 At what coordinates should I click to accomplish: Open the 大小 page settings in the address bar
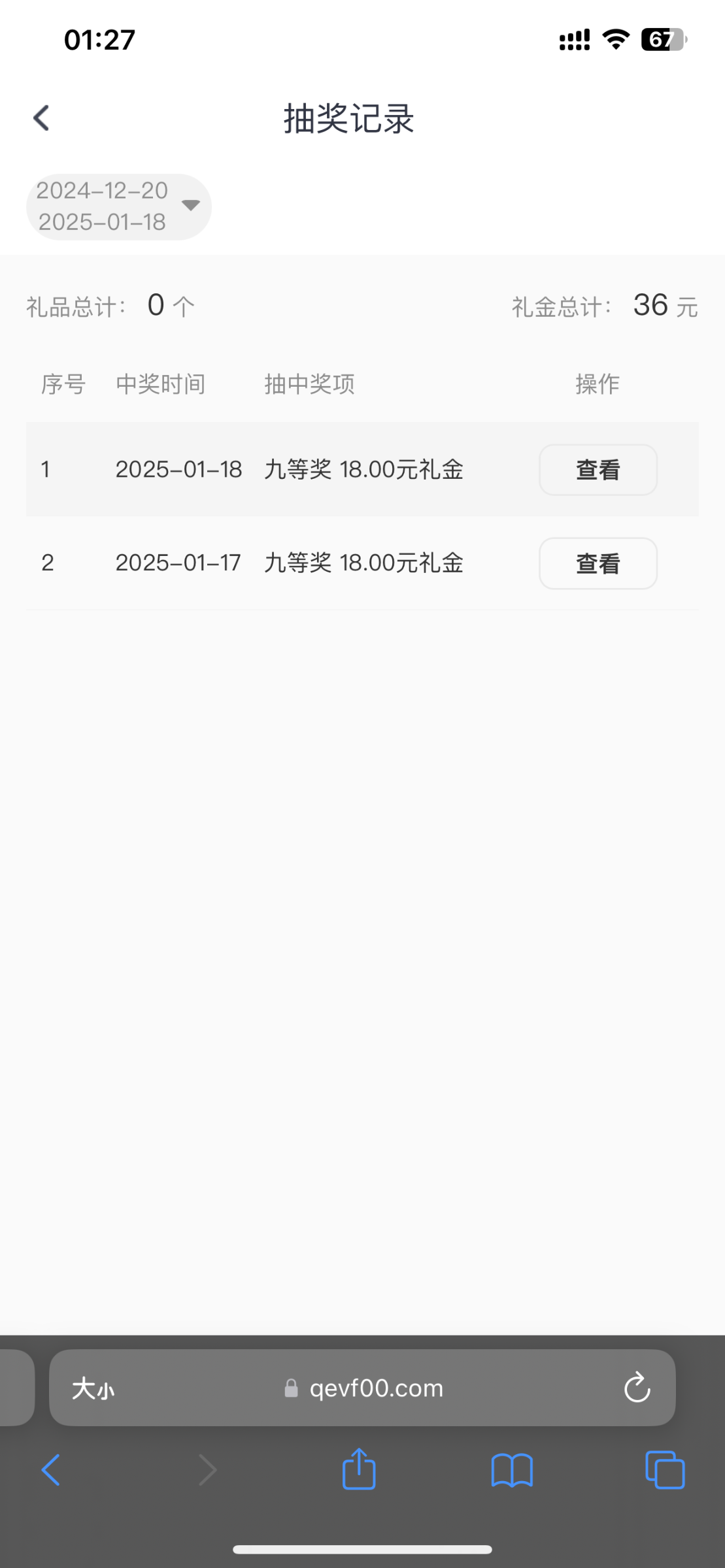(x=93, y=1388)
